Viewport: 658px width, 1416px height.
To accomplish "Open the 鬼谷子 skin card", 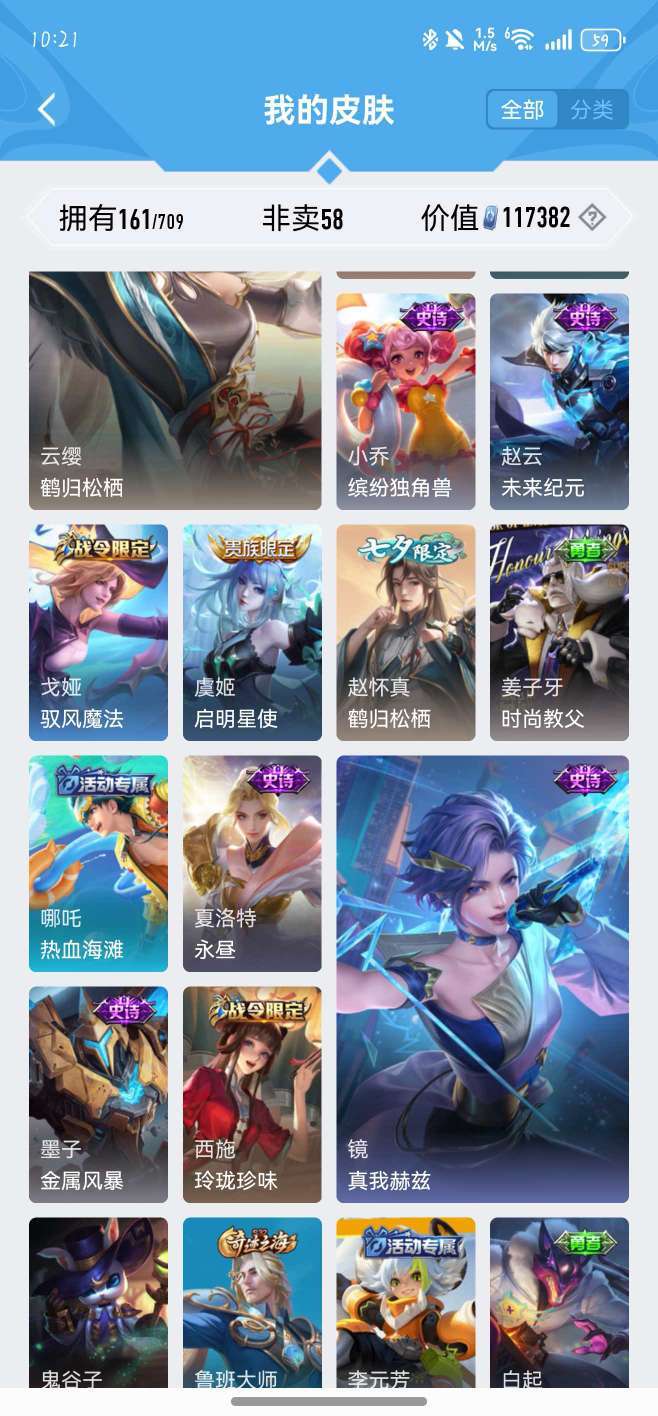I will (98, 1302).
